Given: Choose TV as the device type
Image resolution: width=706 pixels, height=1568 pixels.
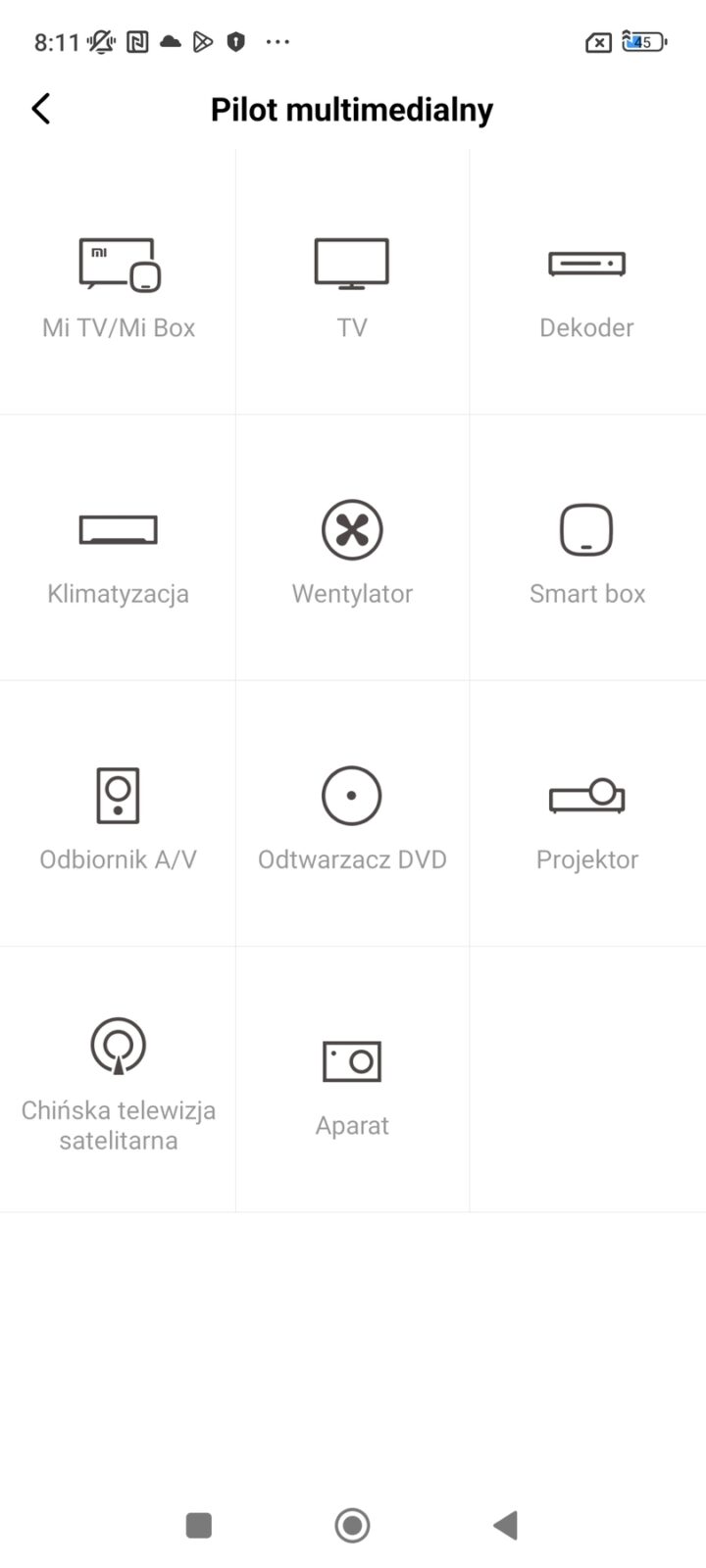Looking at the screenshot, I should tap(352, 284).
